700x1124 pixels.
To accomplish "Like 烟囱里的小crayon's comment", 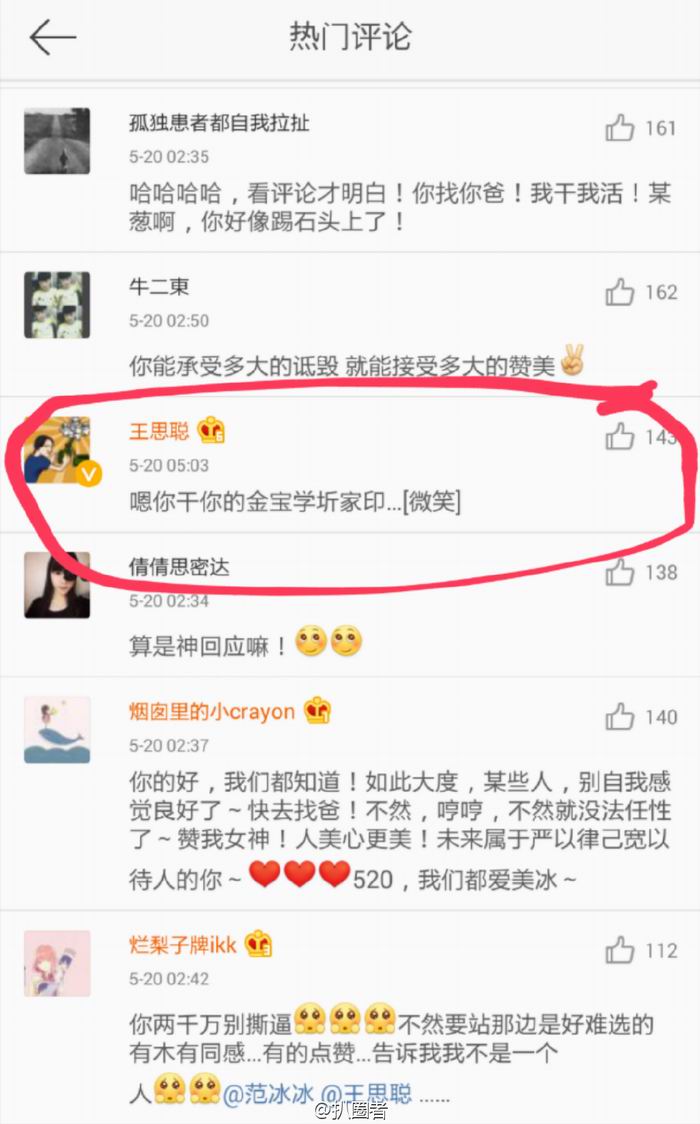I will point(620,716).
